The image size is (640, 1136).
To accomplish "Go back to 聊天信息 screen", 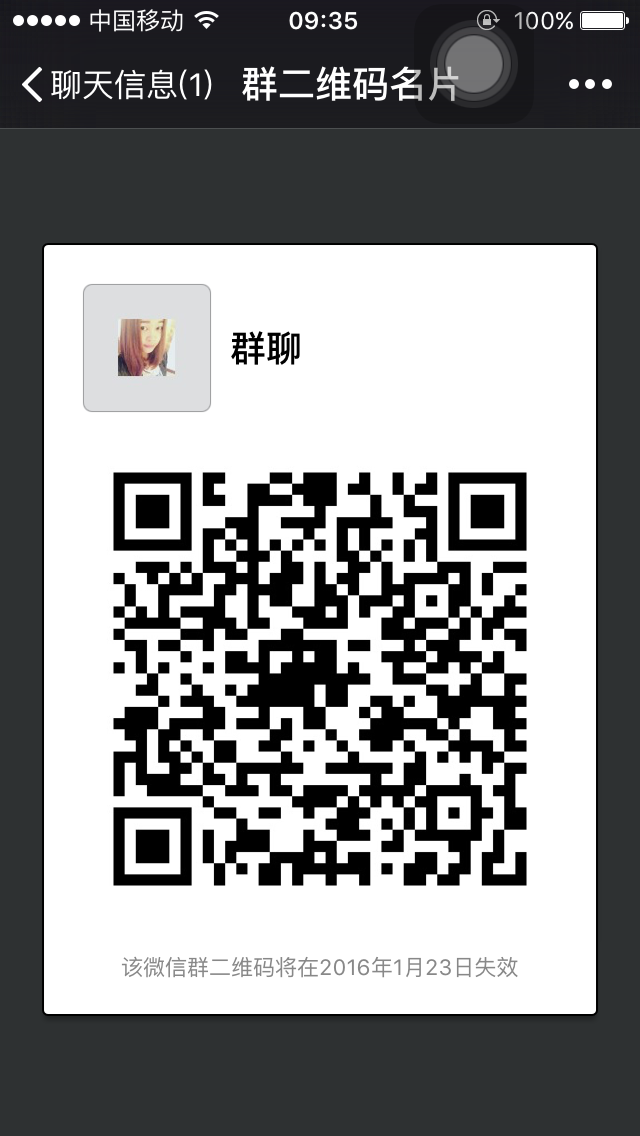I will click(115, 86).
